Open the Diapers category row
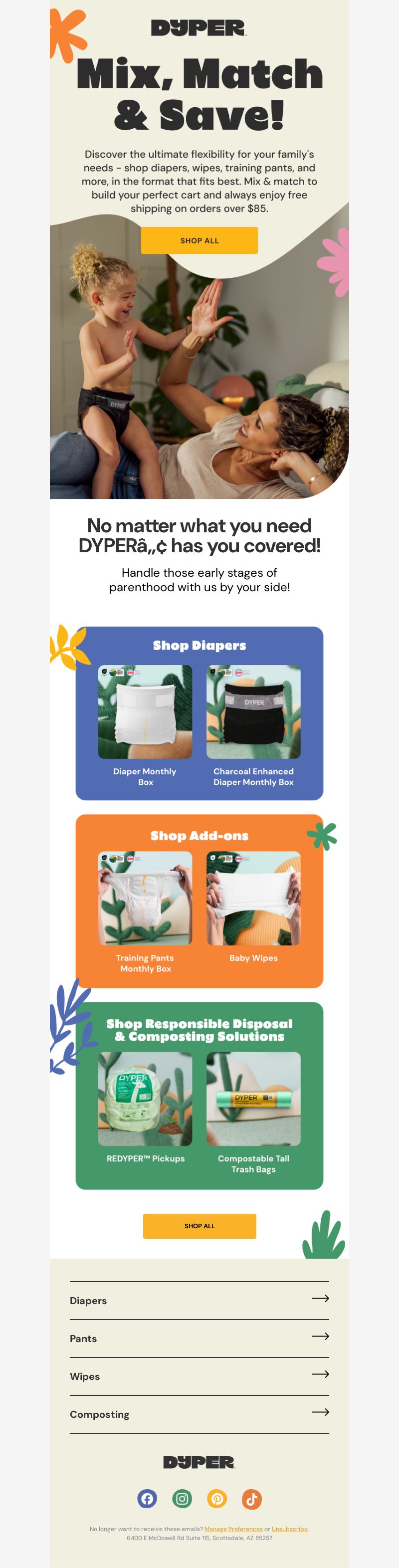Screen dimensions: 399x1568 tap(199, 1301)
